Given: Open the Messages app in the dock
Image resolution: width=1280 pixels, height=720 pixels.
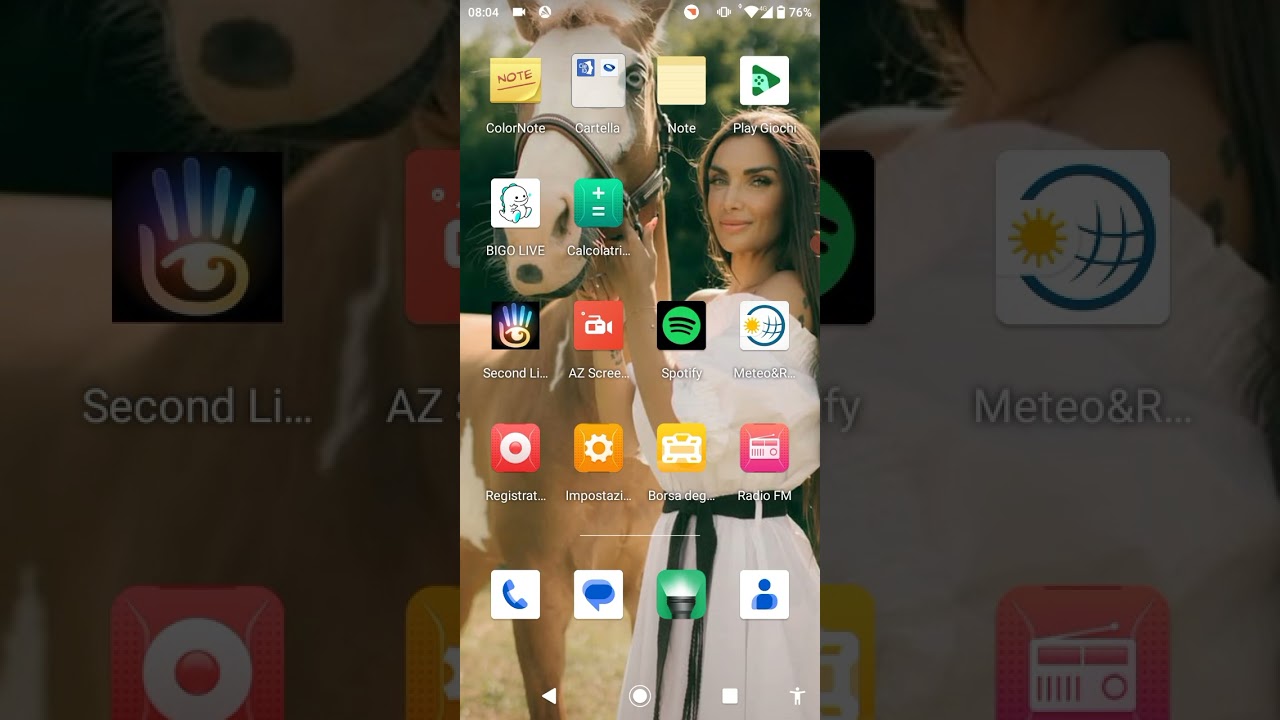Looking at the screenshot, I should tap(598, 595).
